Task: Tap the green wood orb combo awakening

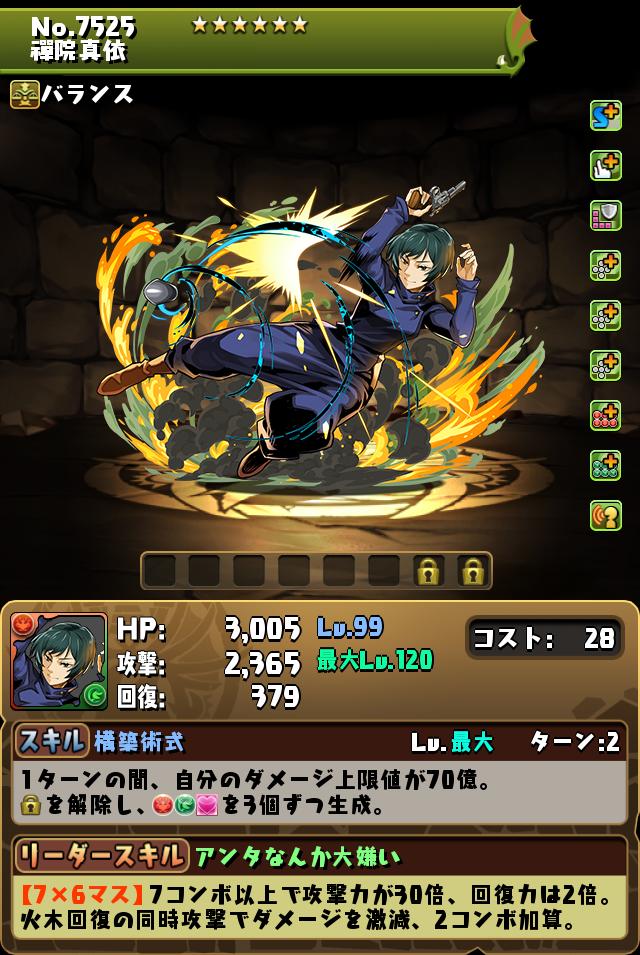Action: (x=605, y=465)
